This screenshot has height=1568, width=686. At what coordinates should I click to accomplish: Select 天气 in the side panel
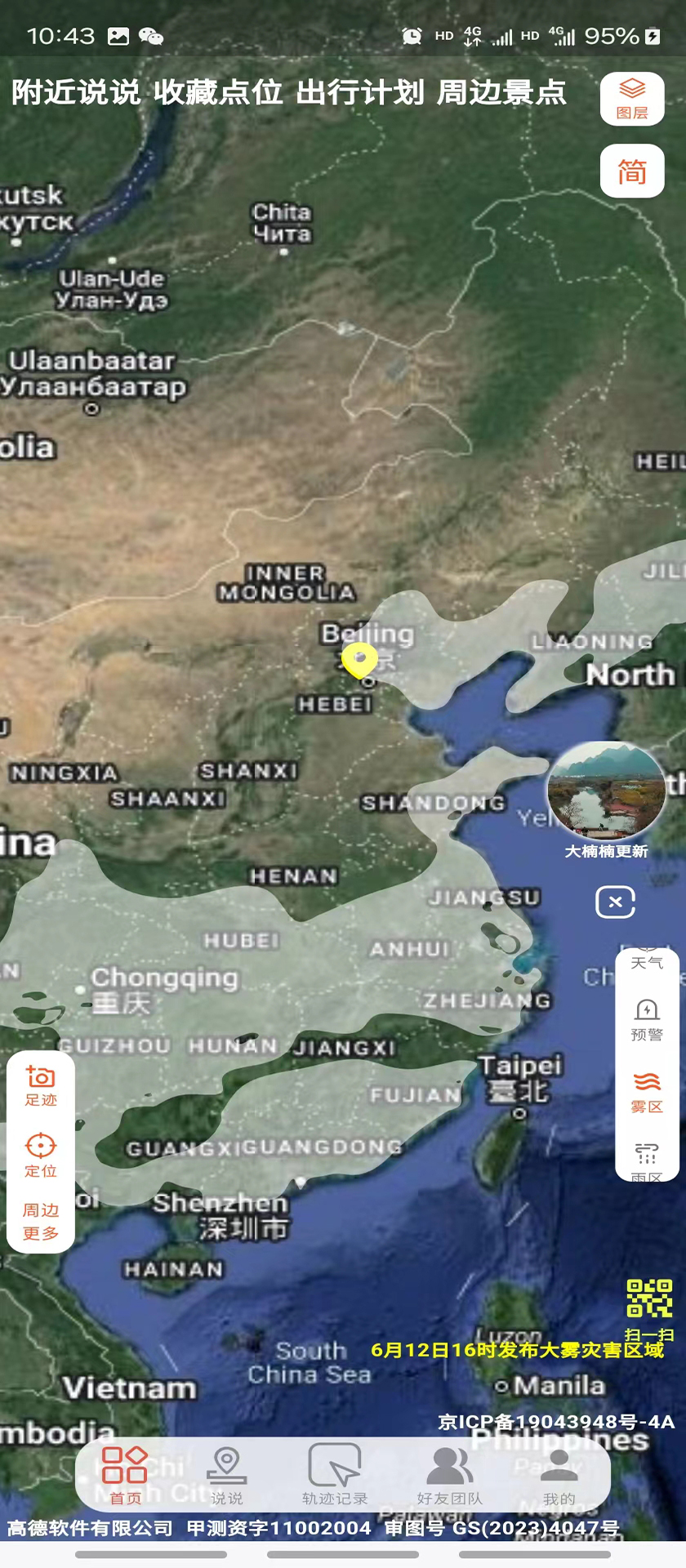[x=647, y=962]
